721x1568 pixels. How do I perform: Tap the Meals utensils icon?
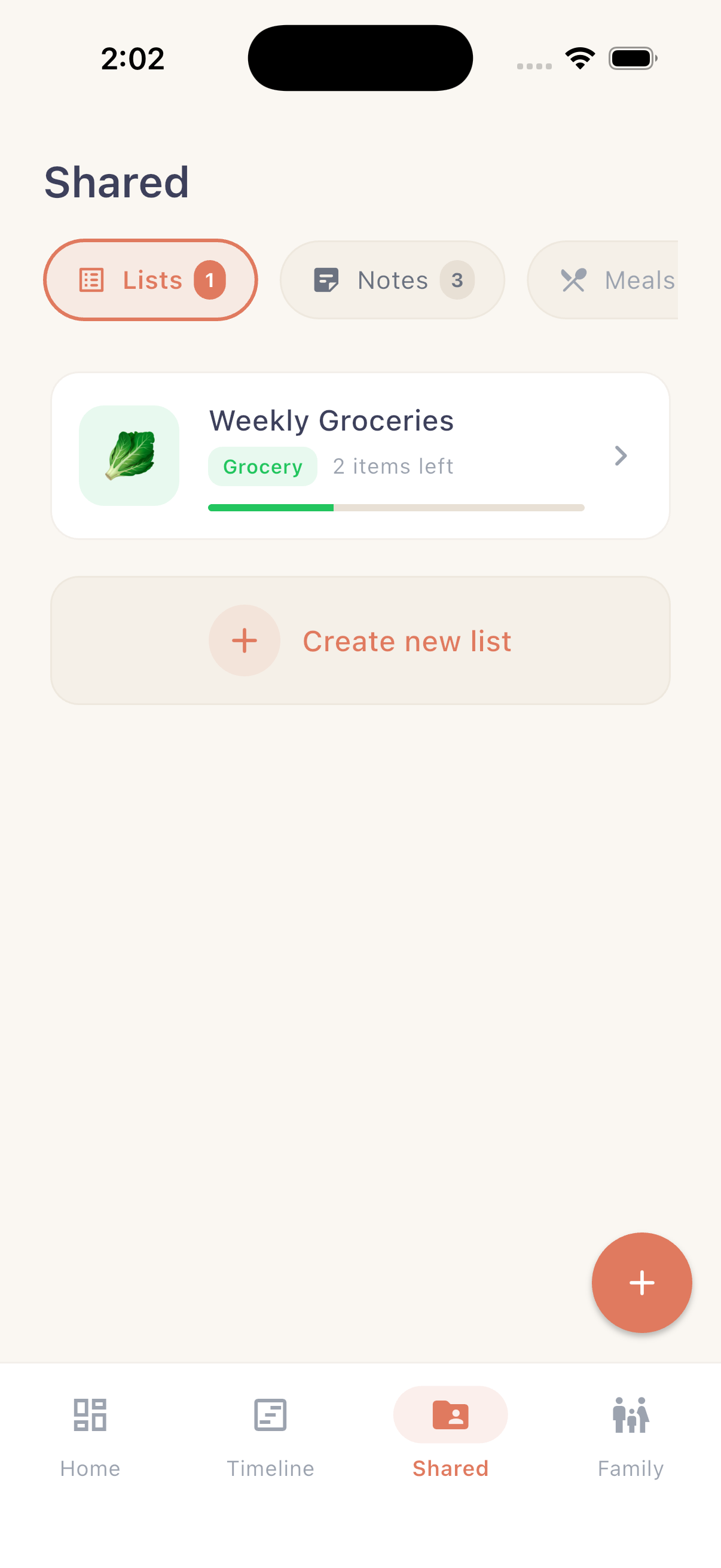575,279
